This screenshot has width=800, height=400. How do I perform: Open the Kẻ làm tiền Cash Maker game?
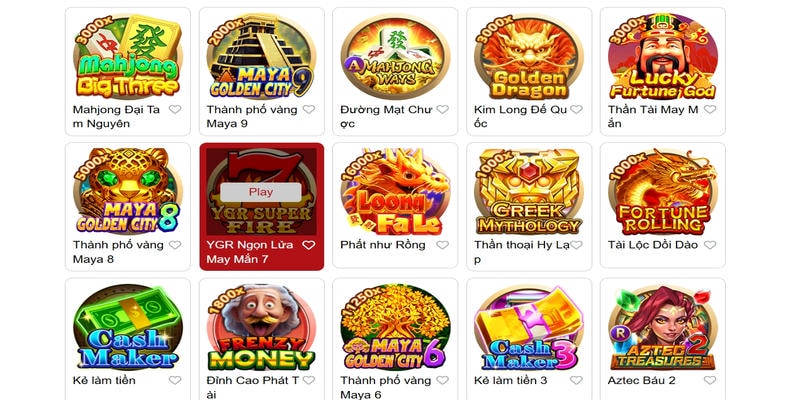127,326
